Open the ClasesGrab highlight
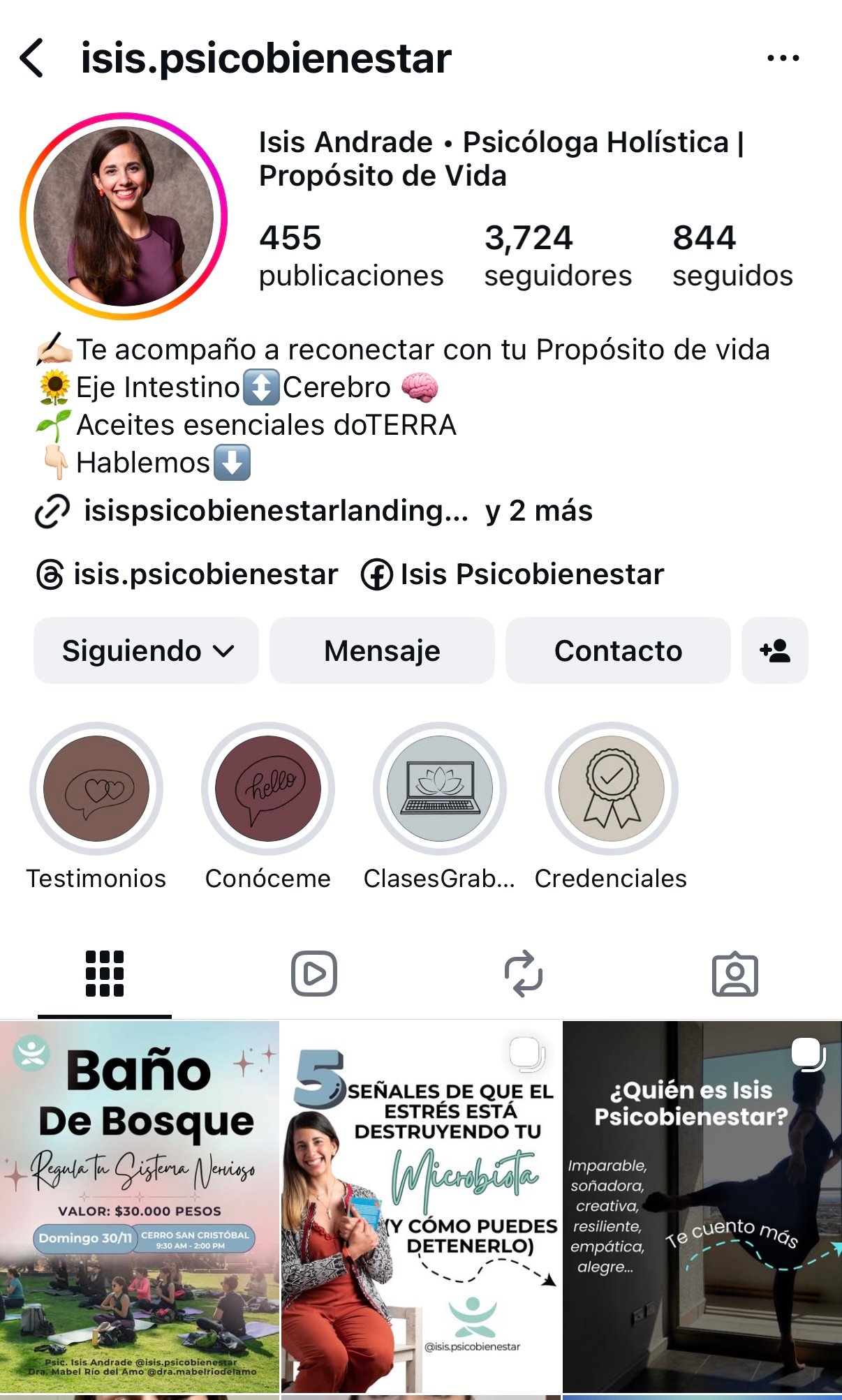The width and height of the screenshot is (842, 1400). pos(440,789)
